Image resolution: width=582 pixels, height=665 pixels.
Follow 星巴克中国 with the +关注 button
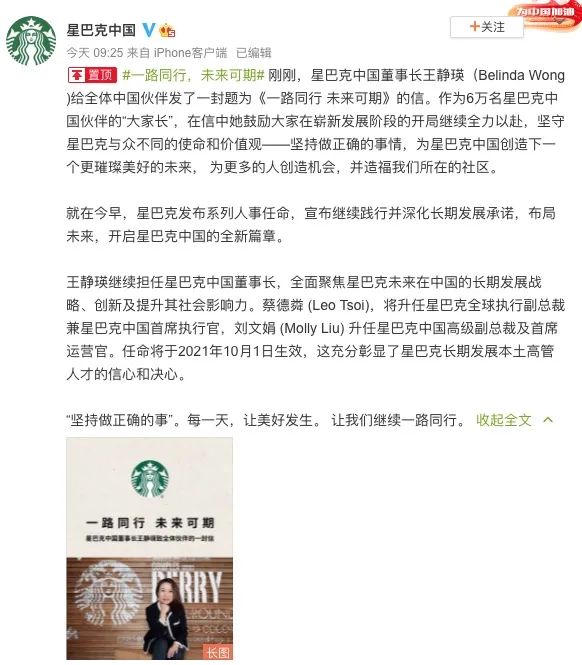(x=487, y=27)
